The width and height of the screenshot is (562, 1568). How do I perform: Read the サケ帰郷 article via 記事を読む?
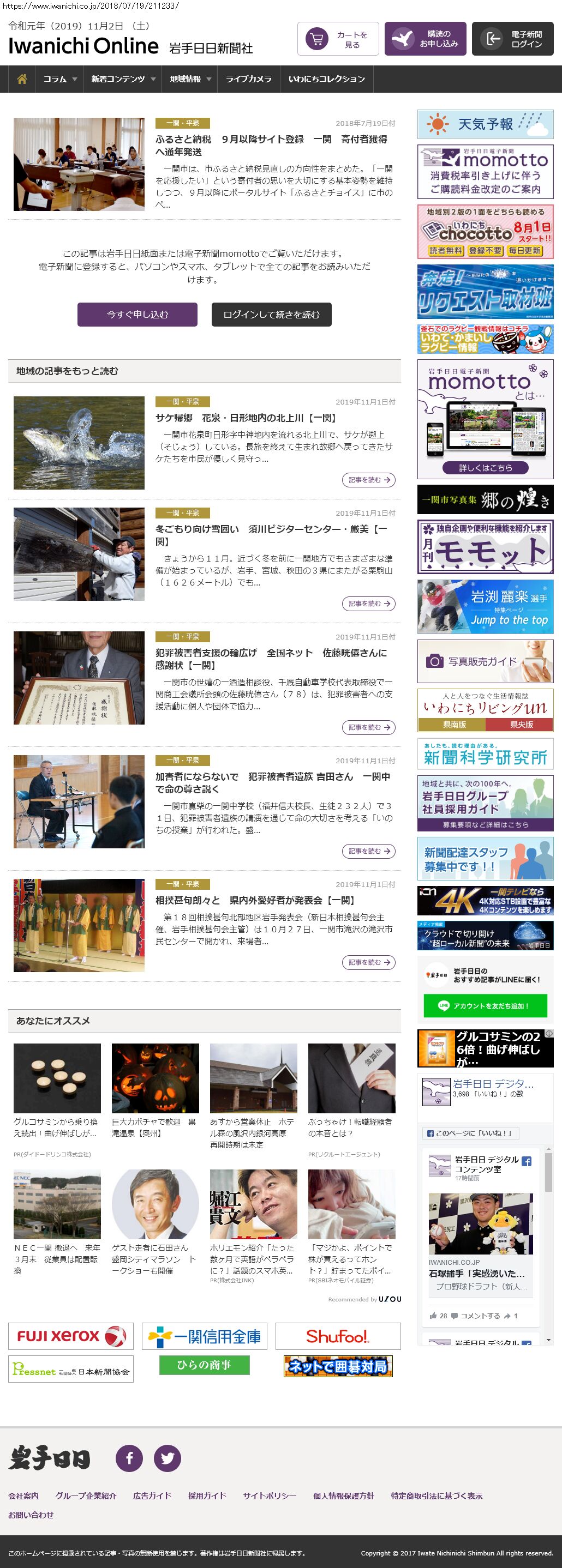[x=368, y=480]
